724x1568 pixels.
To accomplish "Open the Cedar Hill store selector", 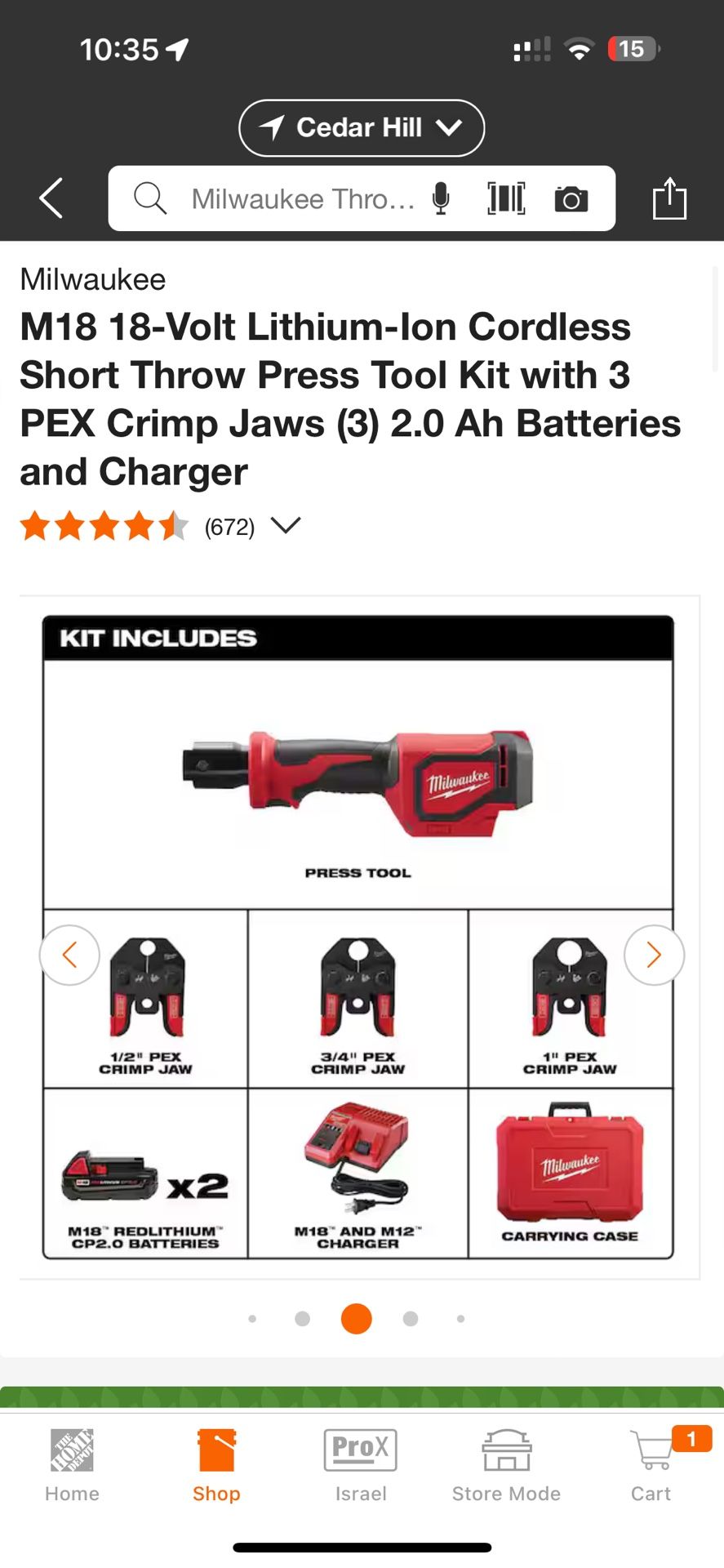I will click(x=361, y=128).
